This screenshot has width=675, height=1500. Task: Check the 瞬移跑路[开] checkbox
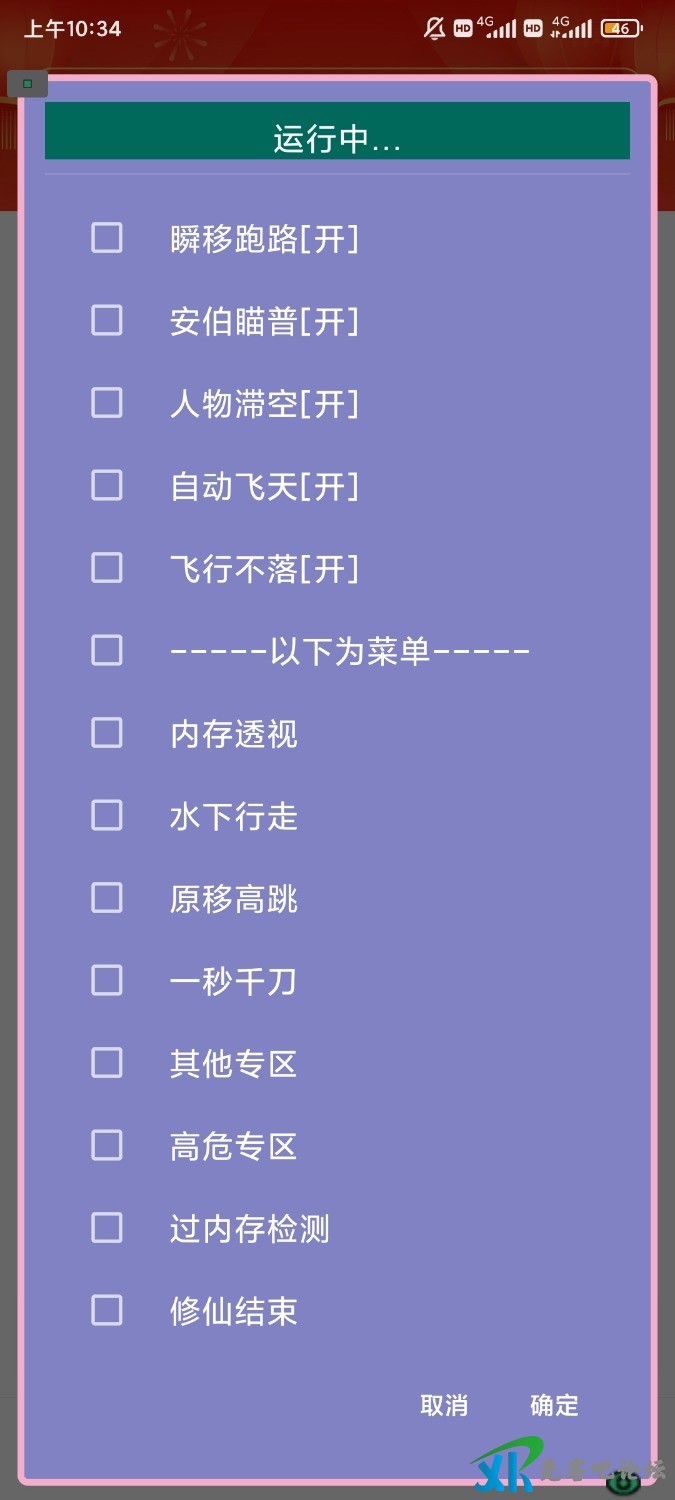tap(107, 238)
